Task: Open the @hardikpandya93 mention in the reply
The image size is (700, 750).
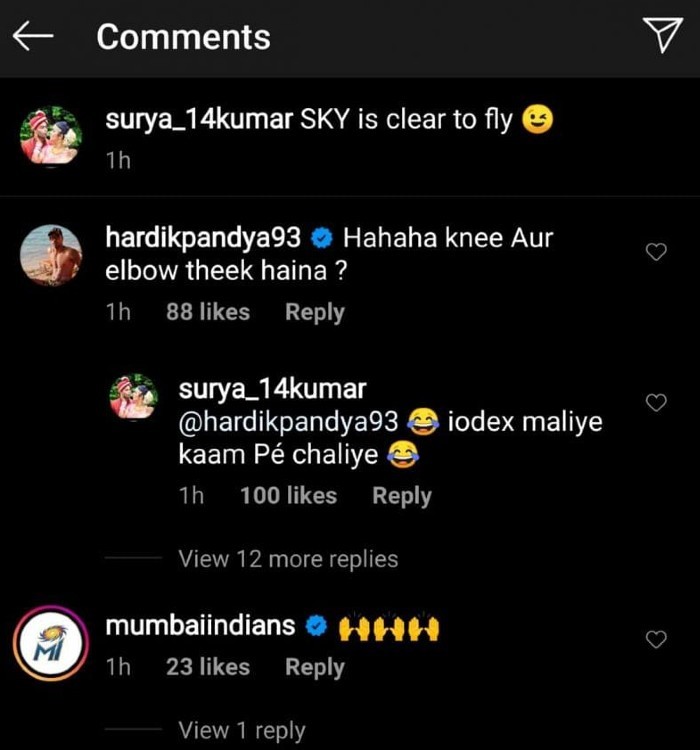Action: tap(290, 421)
